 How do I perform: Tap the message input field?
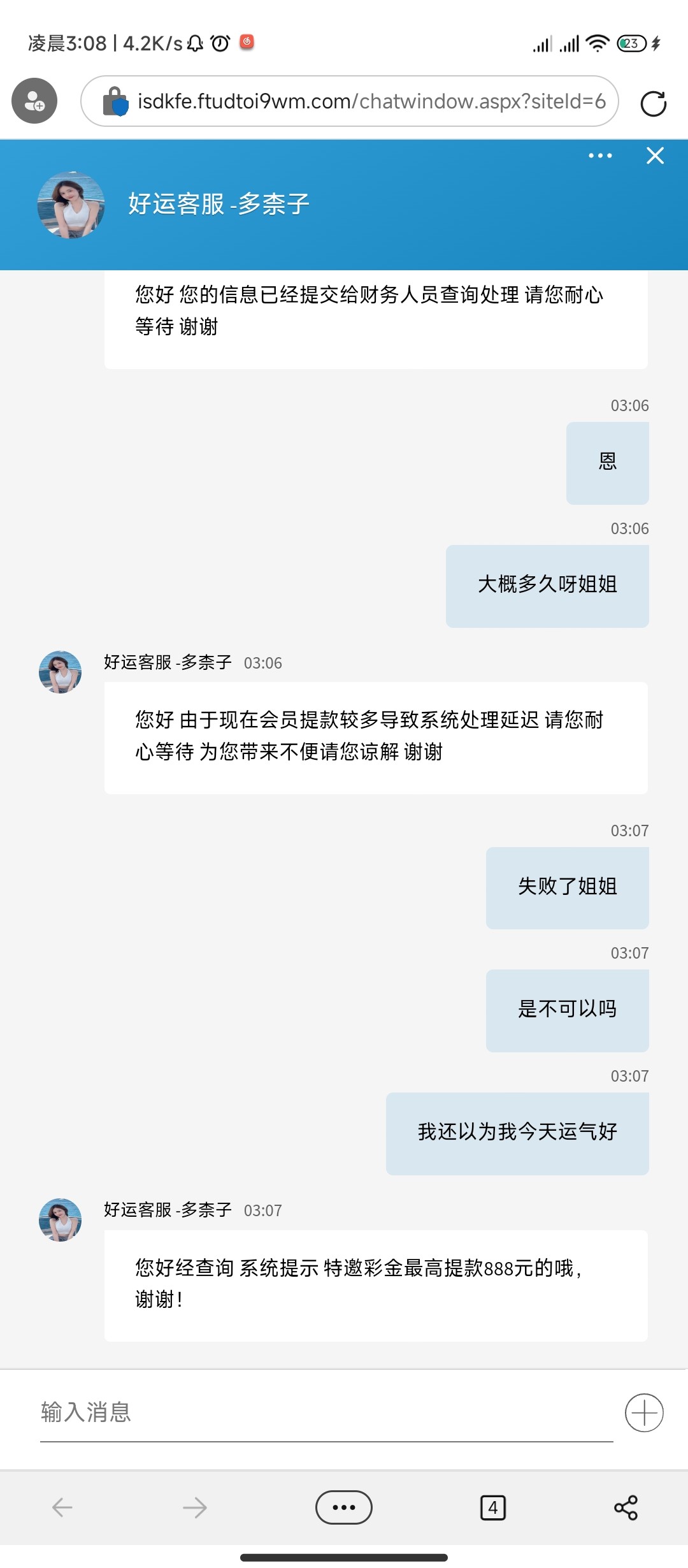point(325,1412)
